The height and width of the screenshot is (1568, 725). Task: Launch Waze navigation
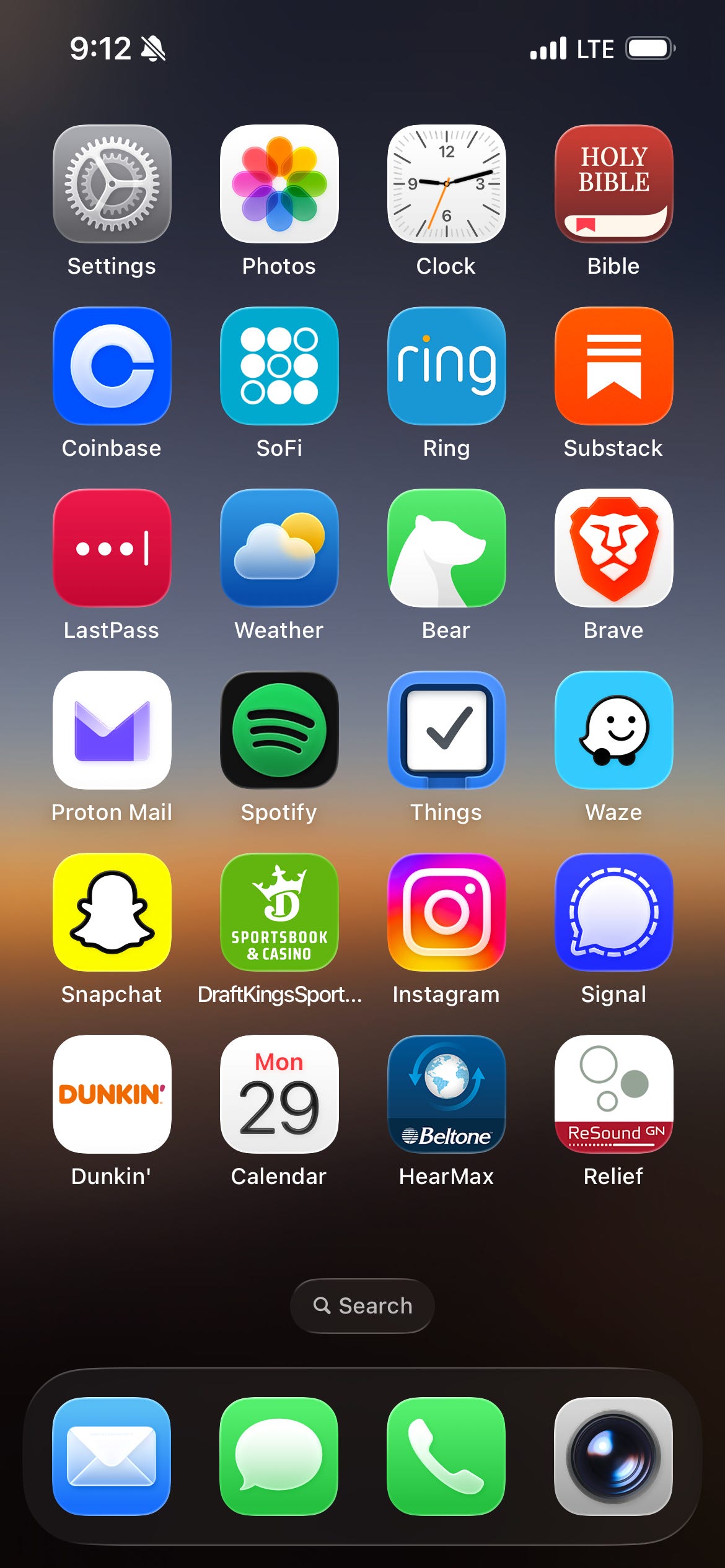pos(613,730)
